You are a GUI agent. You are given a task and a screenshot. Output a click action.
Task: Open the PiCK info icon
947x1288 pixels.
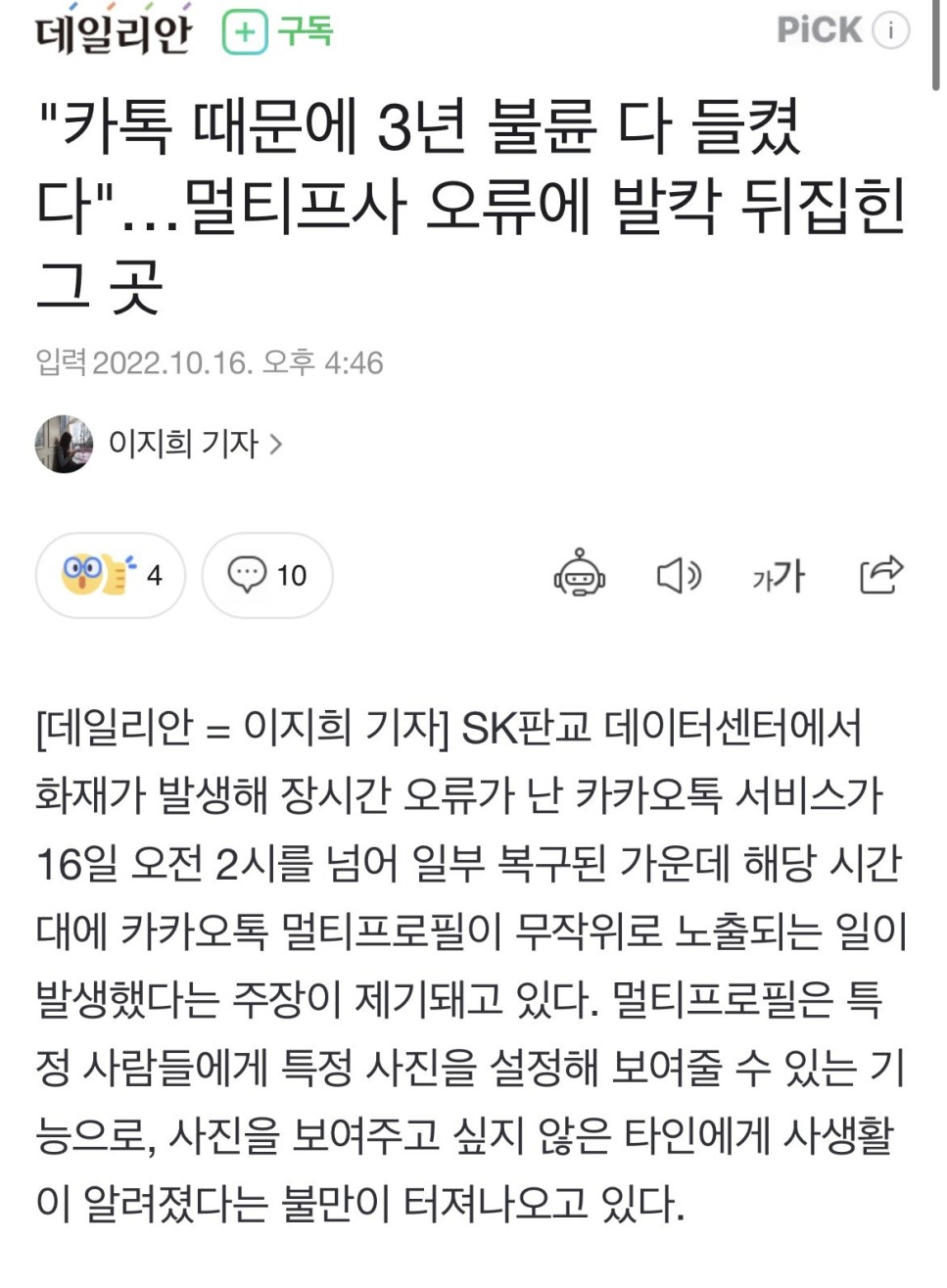tap(891, 30)
